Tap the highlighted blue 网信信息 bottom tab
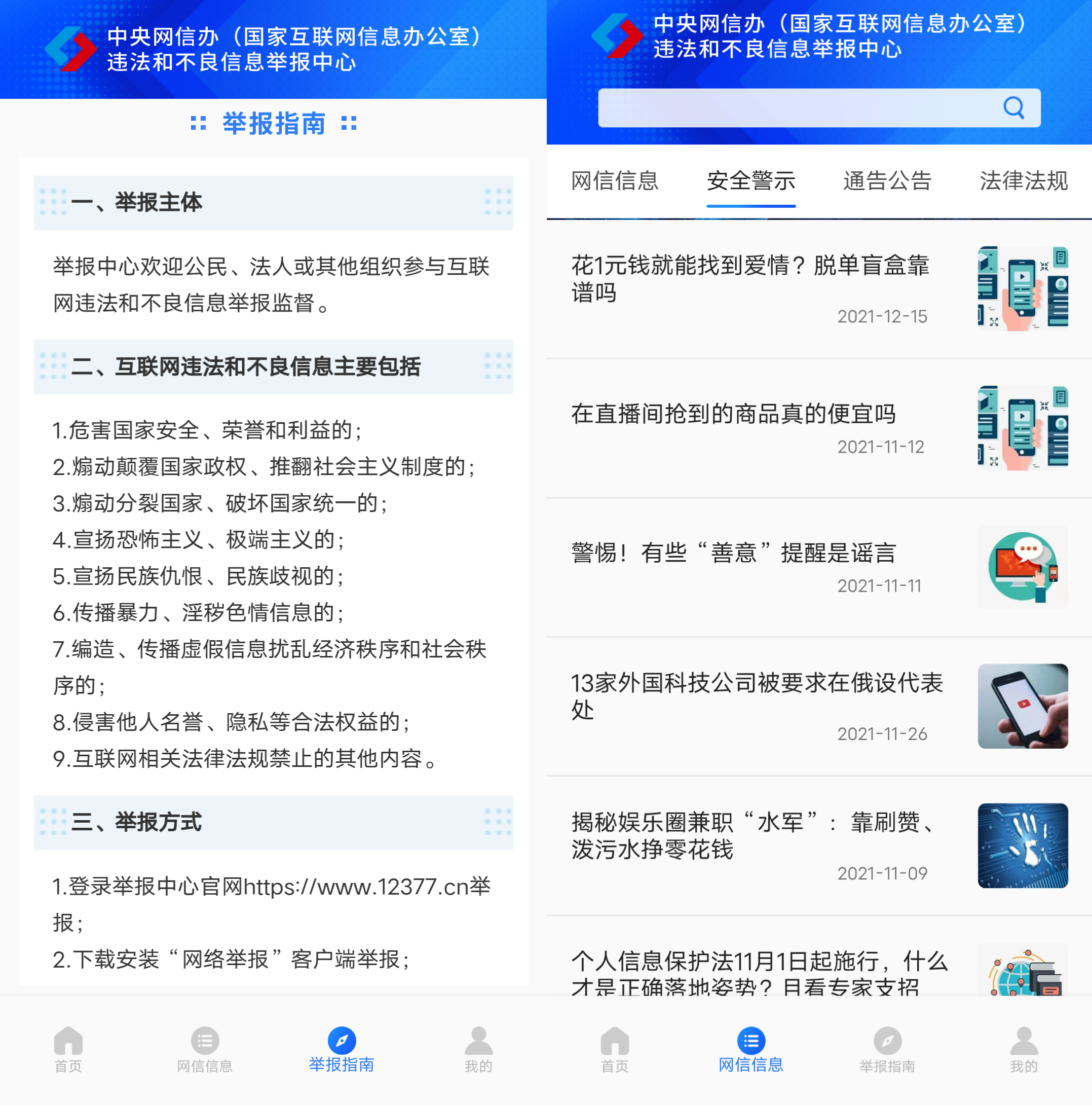The width and height of the screenshot is (1092, 1105). 750,1050
